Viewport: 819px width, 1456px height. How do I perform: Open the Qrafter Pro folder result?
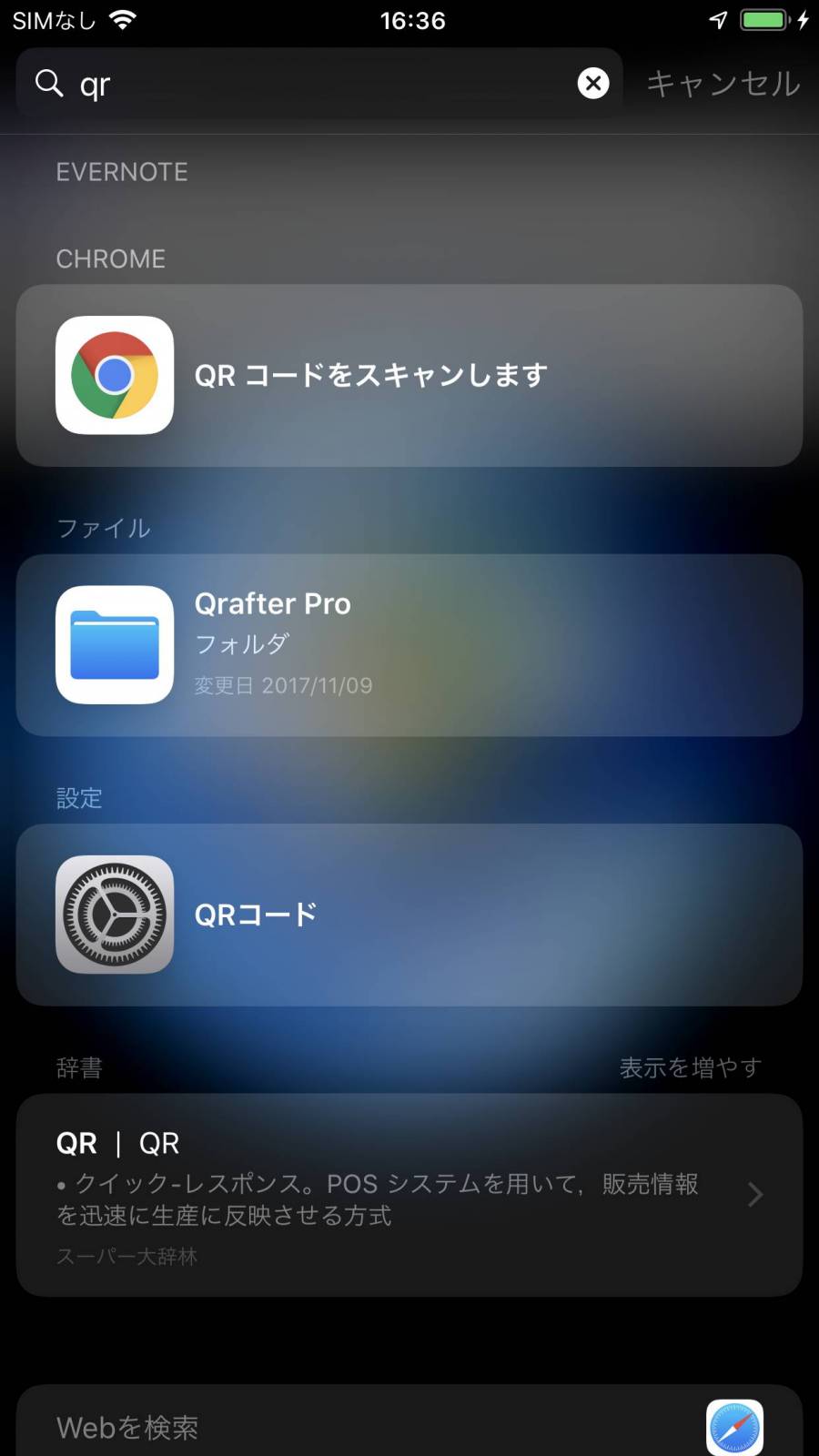409,645
